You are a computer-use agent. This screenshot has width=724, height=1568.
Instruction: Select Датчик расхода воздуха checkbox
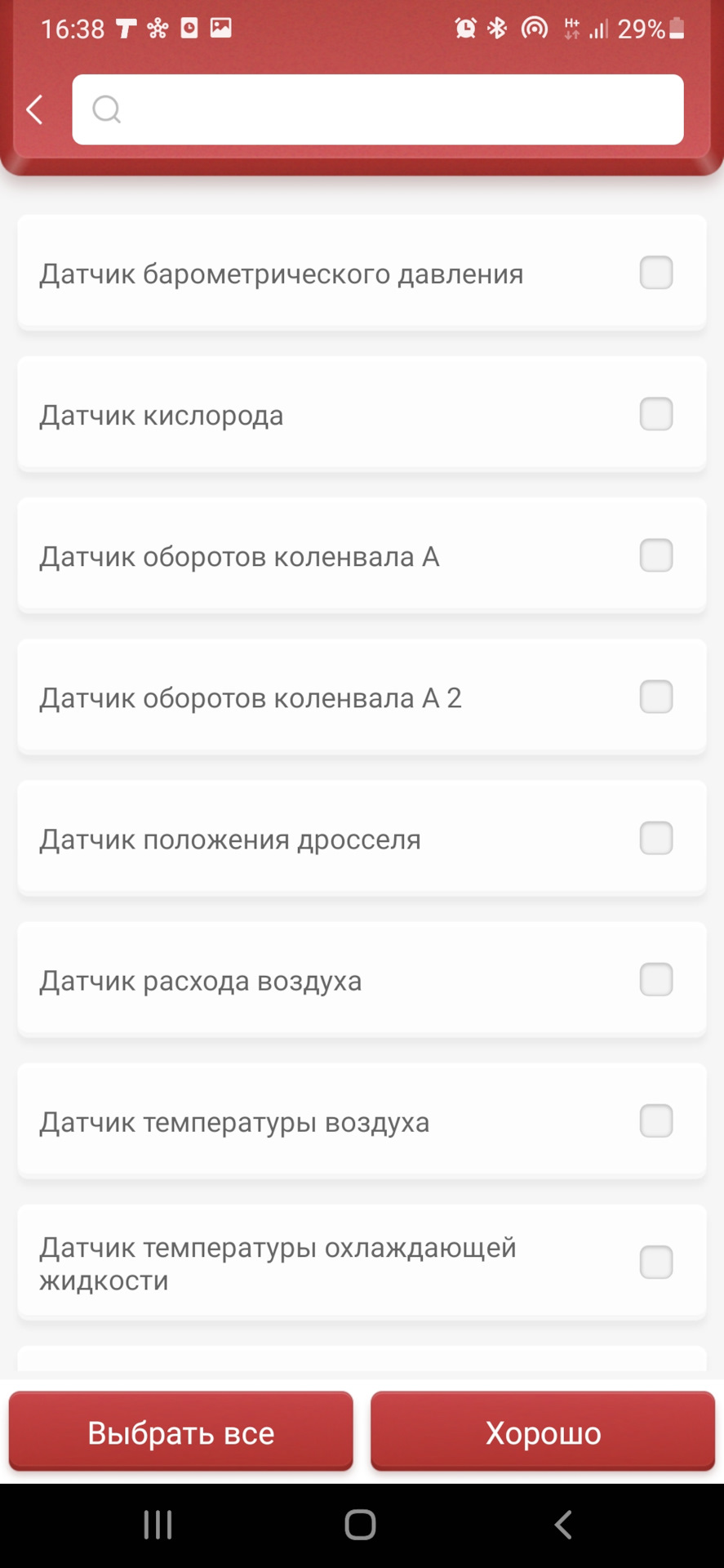656,979
